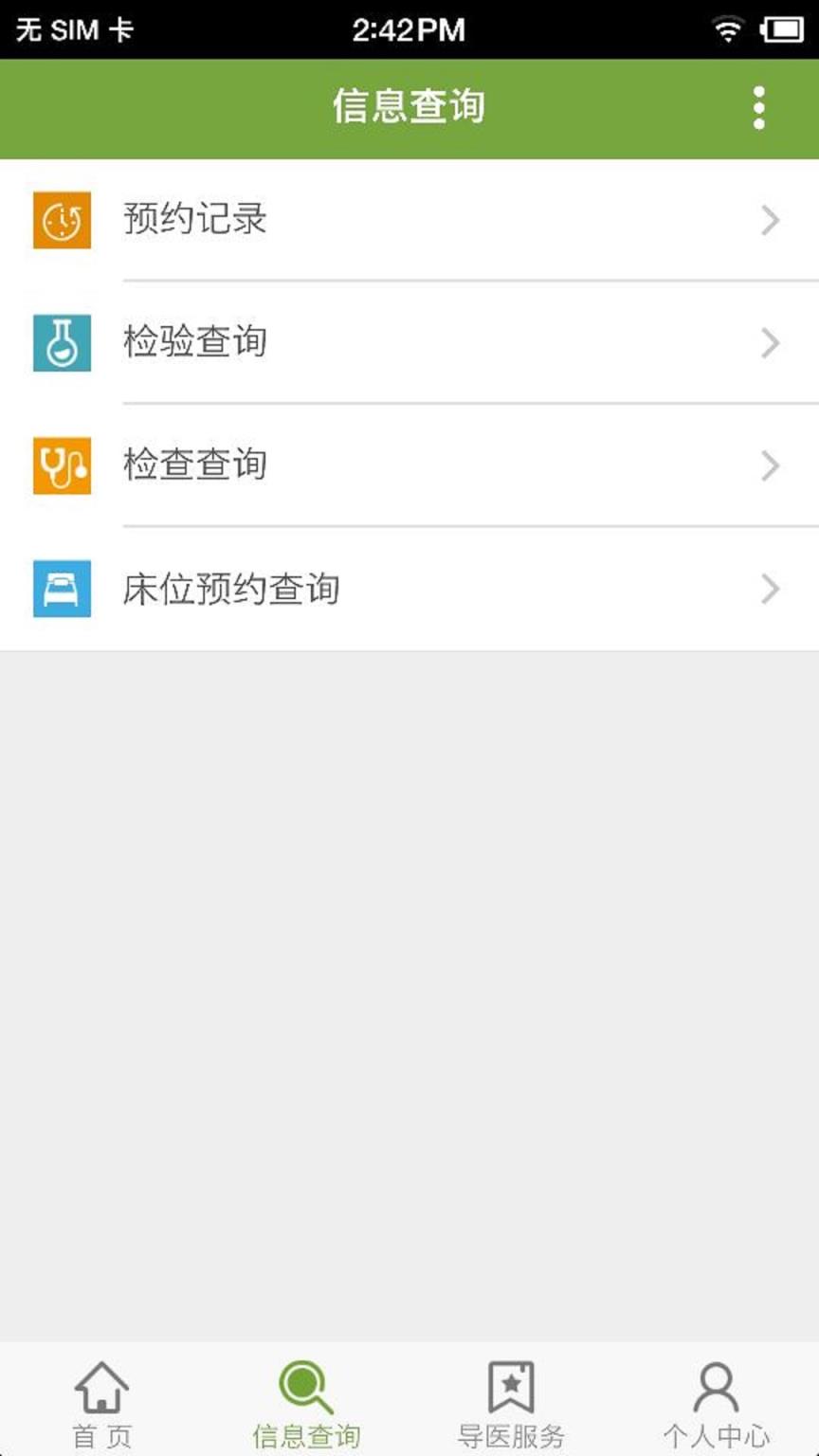Image resolution: width=819 pixels, height=1456 pixels.
Task: Click the Wi-Fi status icon
Action: click(x=728, y=28)
